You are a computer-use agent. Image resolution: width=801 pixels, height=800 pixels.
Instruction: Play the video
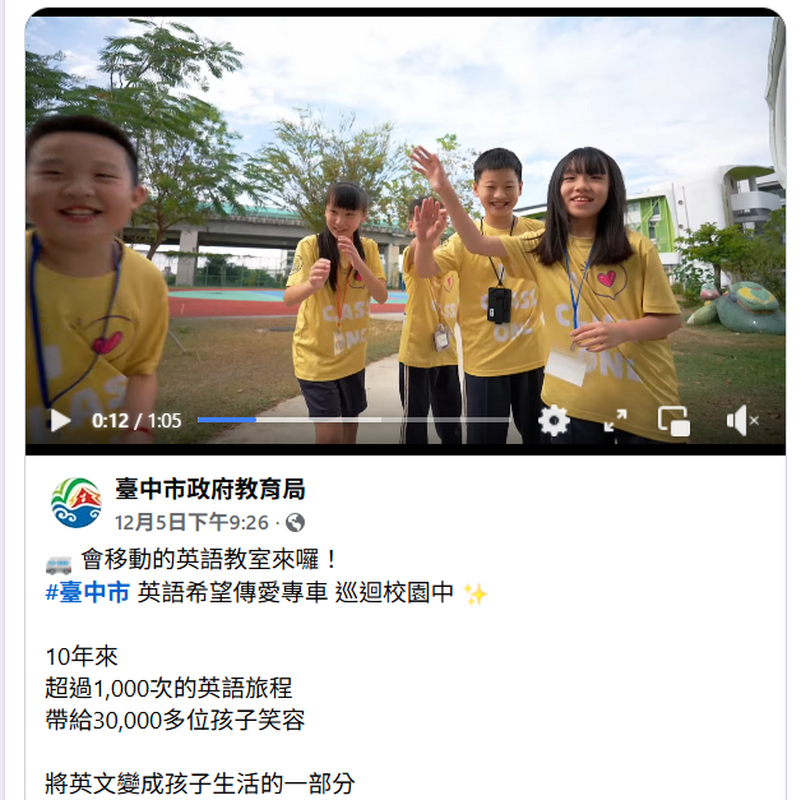tap(60, 421)
